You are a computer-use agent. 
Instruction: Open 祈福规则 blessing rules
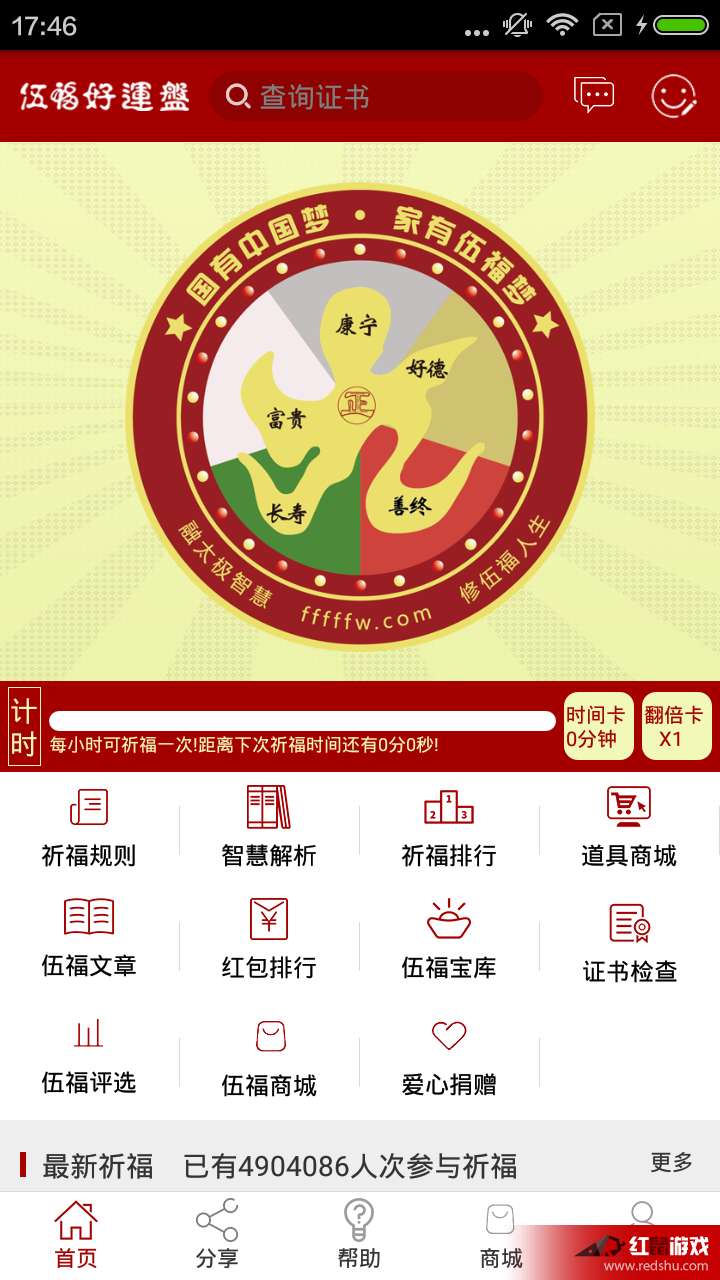89,828
